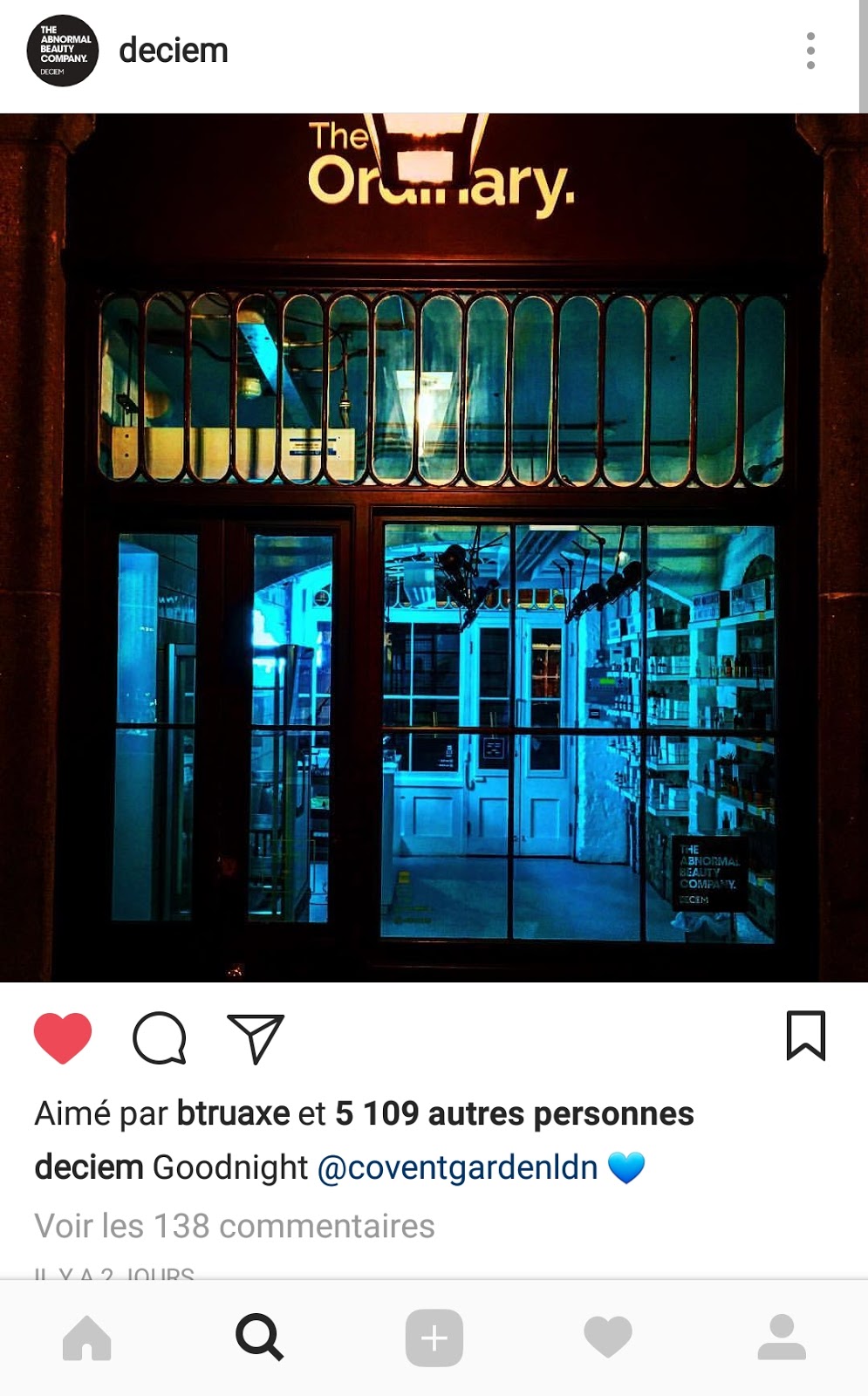Tap deciem's profile picture
This screenshot has height=1396, width=868.
point(62,51)
